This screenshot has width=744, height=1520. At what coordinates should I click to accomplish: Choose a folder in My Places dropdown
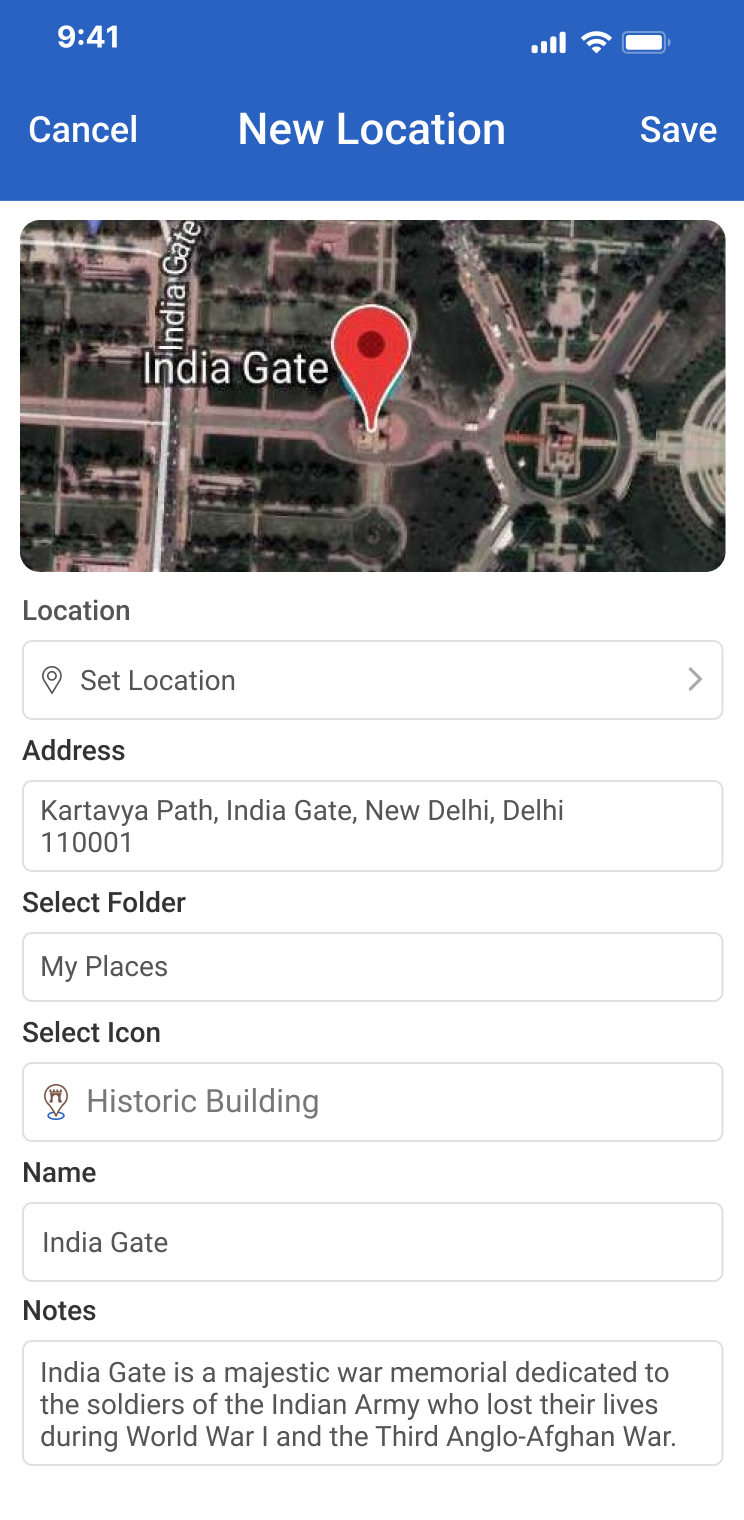[x=372, y=967]
